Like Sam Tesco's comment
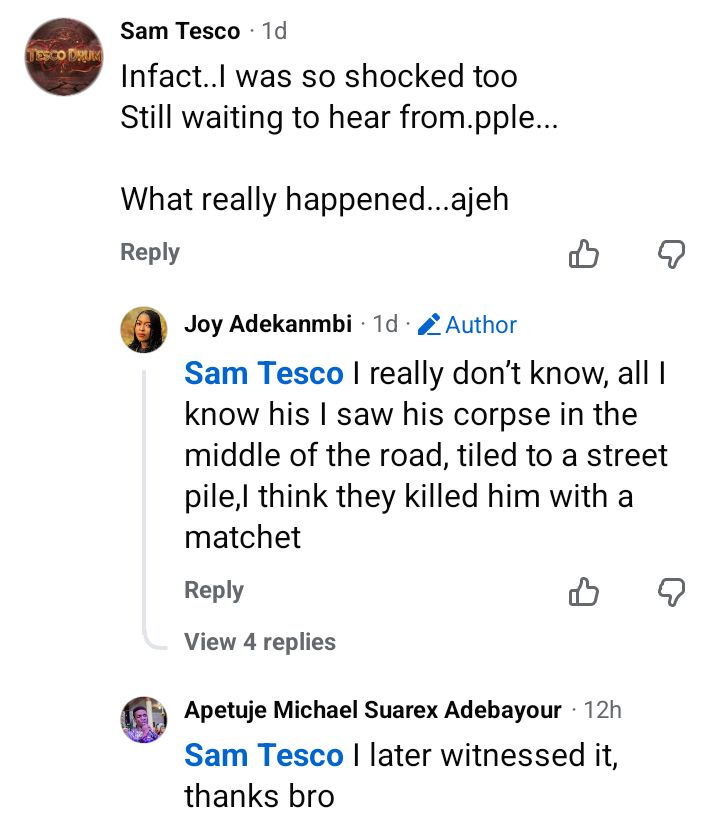The width and height of the screenshot is (720, 818). click(x=583, y=254)
